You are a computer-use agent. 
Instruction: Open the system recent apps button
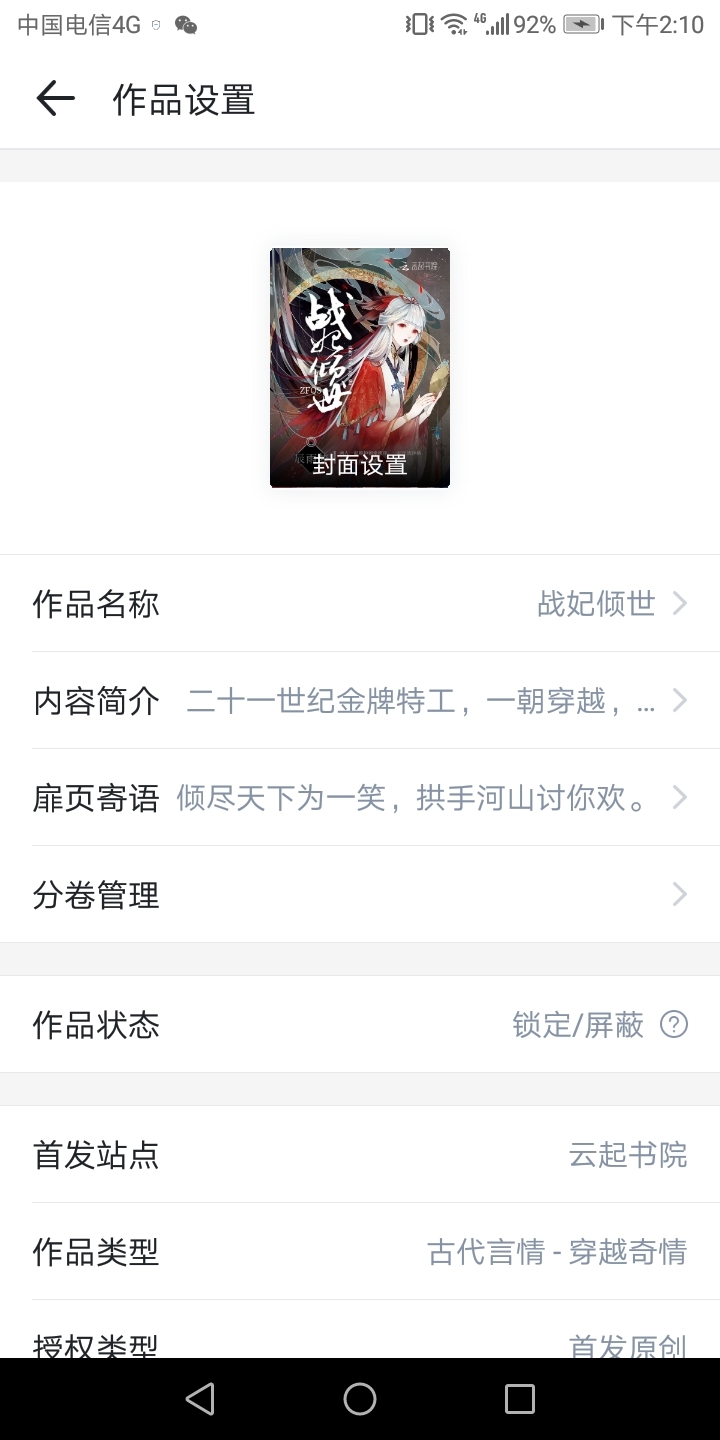point(519,1399)
